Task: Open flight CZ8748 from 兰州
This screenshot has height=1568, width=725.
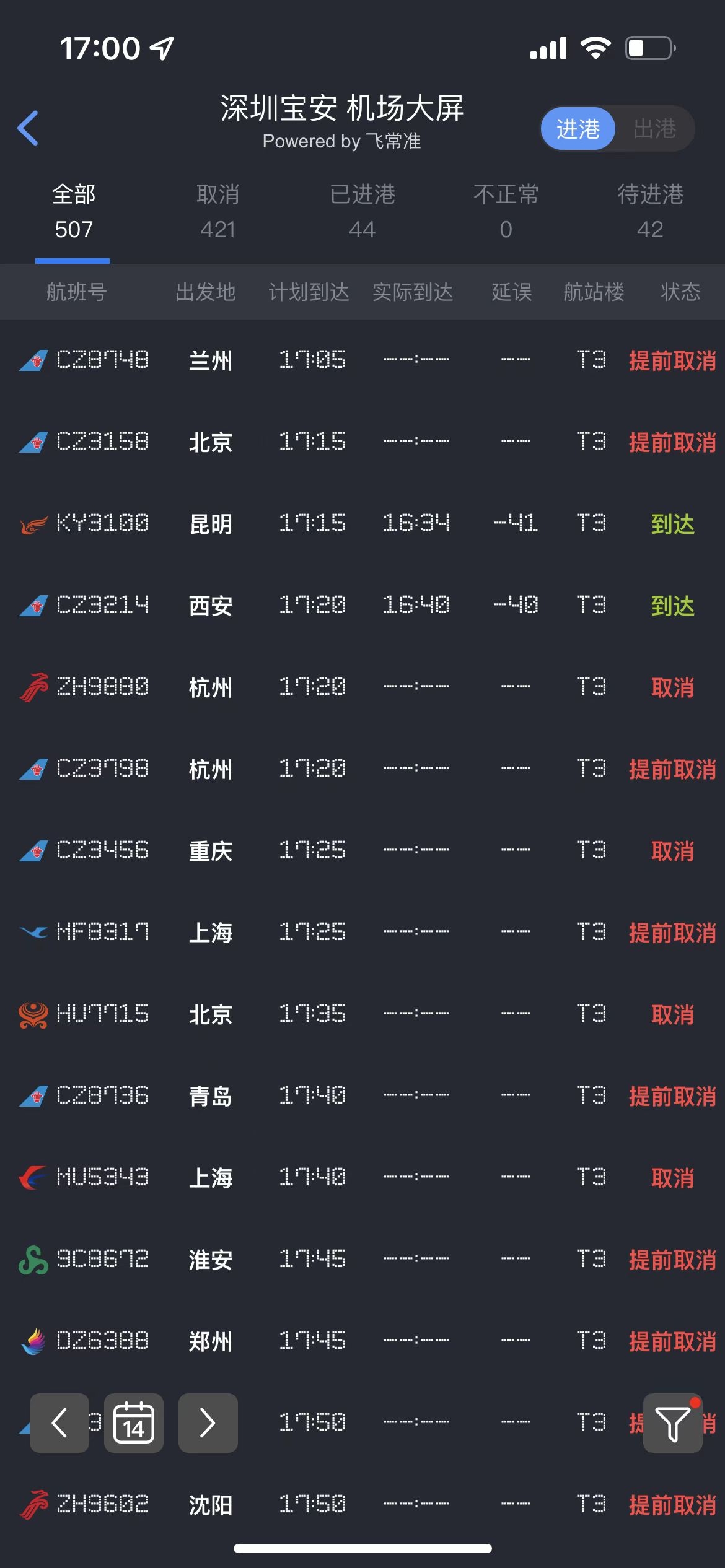Action: pos(362,360)
